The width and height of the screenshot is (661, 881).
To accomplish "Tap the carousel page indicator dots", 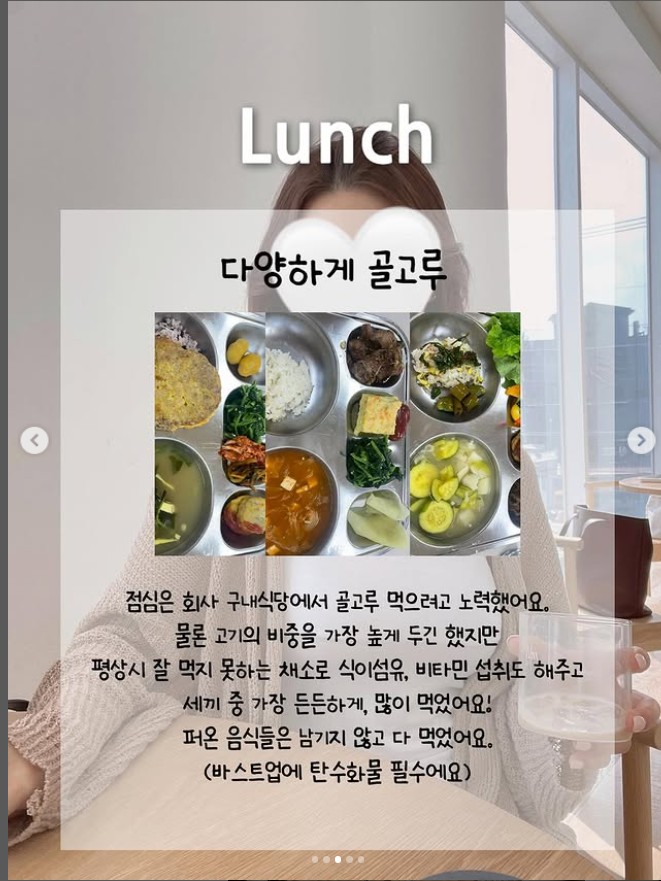I will (337, 859).
